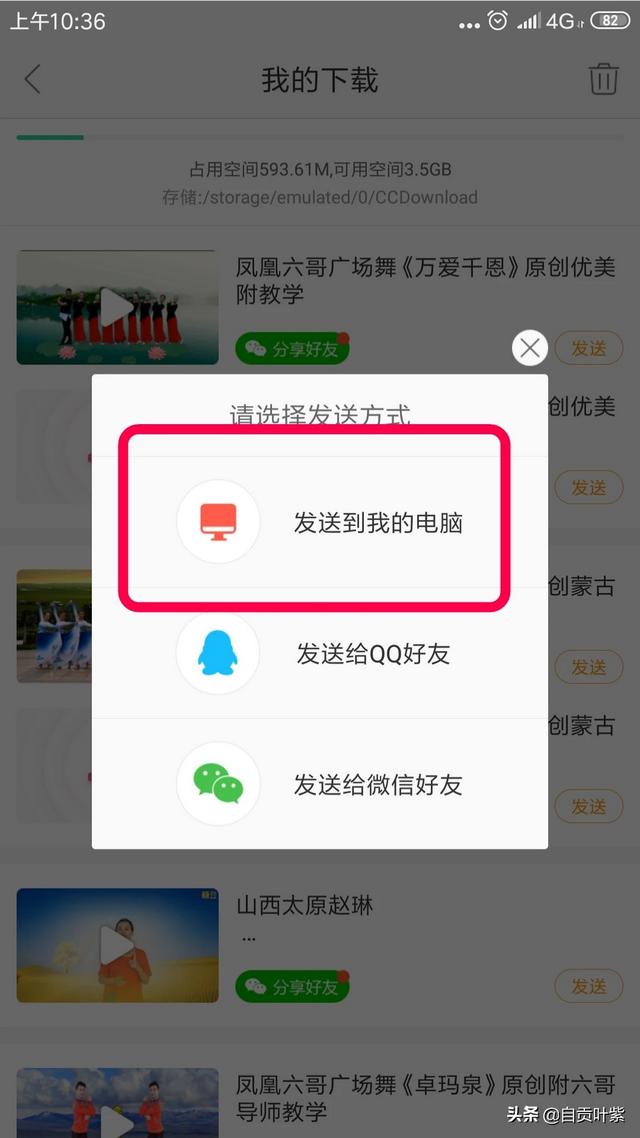Tap 发送 for 山西太原赵琳 video

tap(589, 986)
